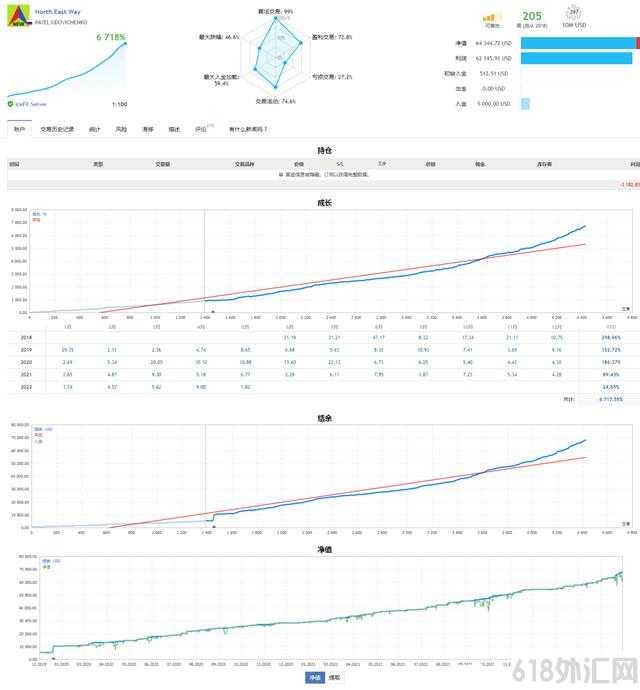Select the 账户 tab
The image size is (640, 690).
19,129
